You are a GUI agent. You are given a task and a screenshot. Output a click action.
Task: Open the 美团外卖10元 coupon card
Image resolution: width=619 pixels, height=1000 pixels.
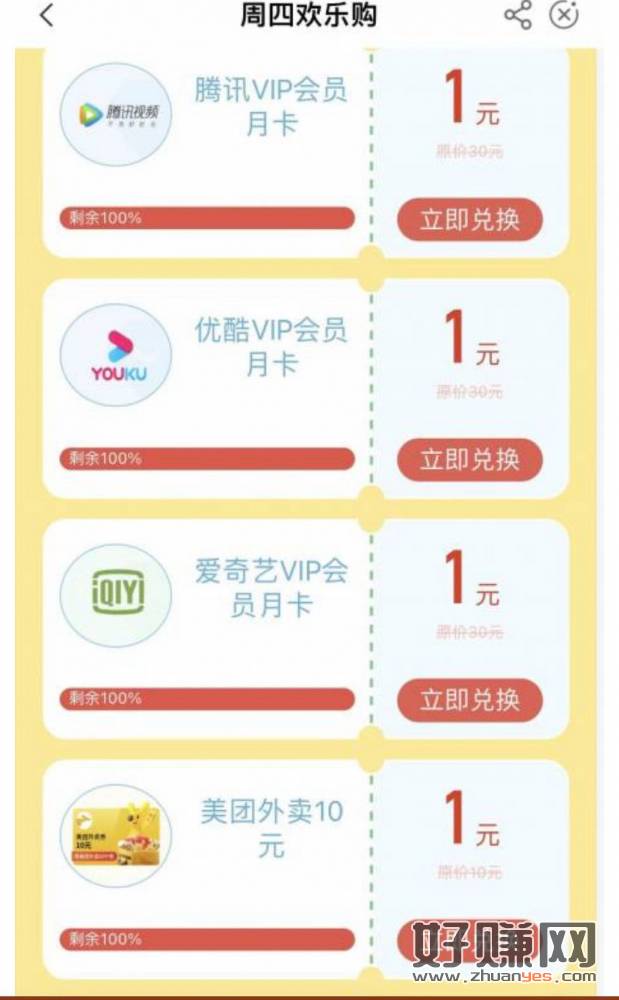[270, 827]
